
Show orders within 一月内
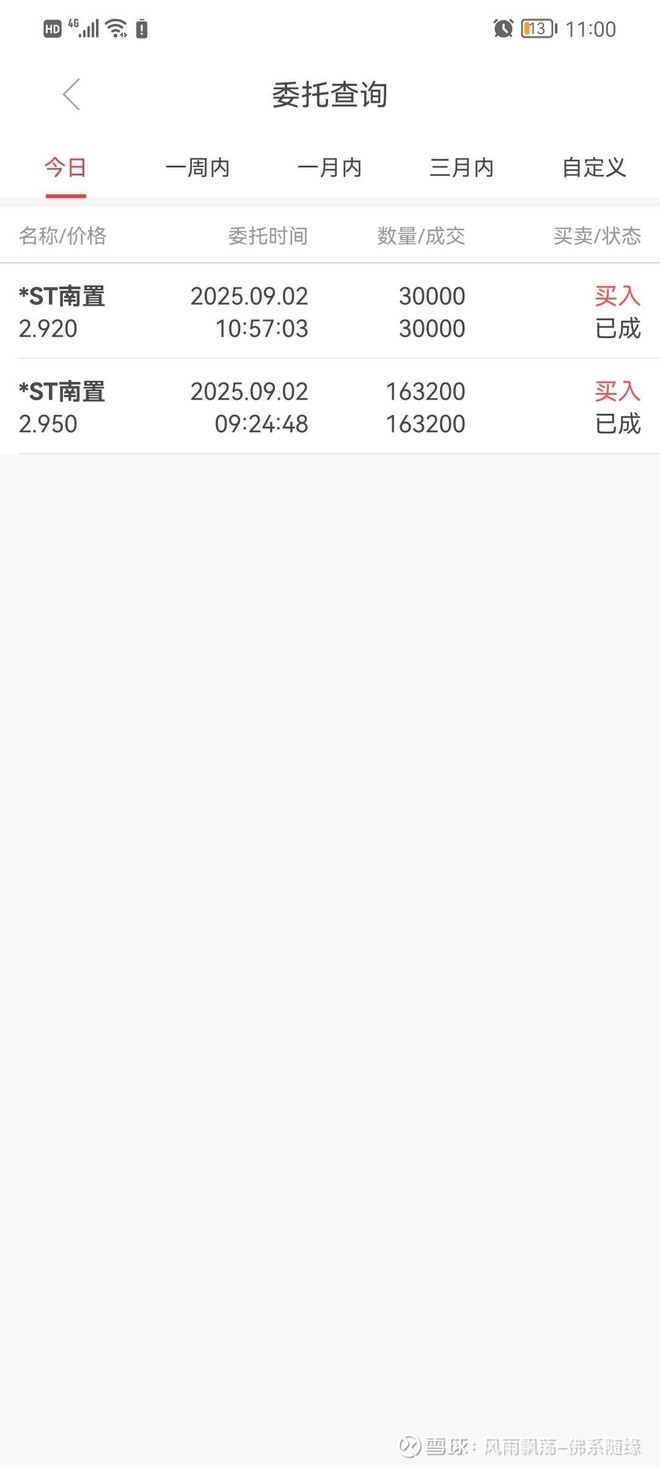[330, 168]
